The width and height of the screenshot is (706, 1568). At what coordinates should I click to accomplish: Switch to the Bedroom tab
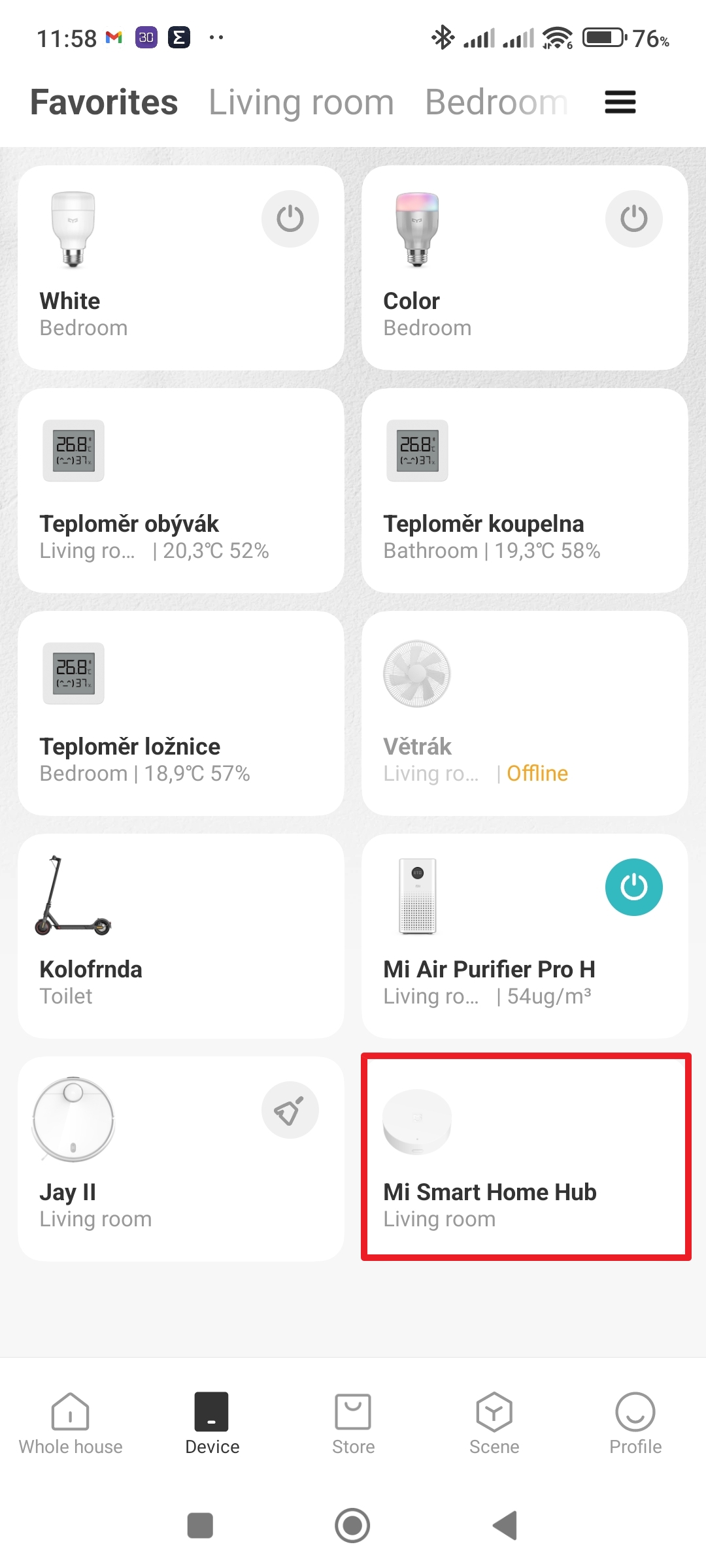pos(496,103)
